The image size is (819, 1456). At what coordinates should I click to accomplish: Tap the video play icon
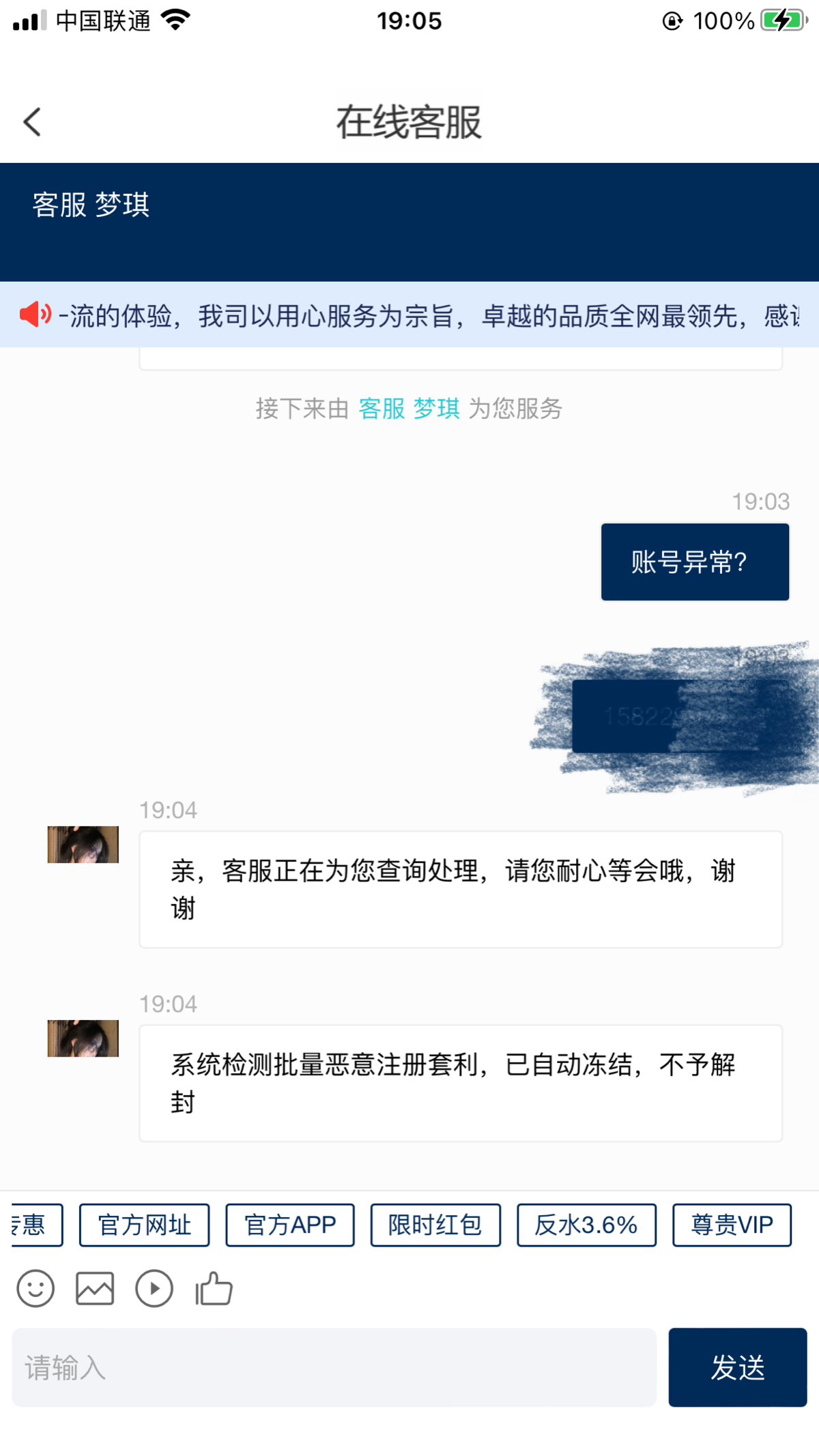(154, 1289)
